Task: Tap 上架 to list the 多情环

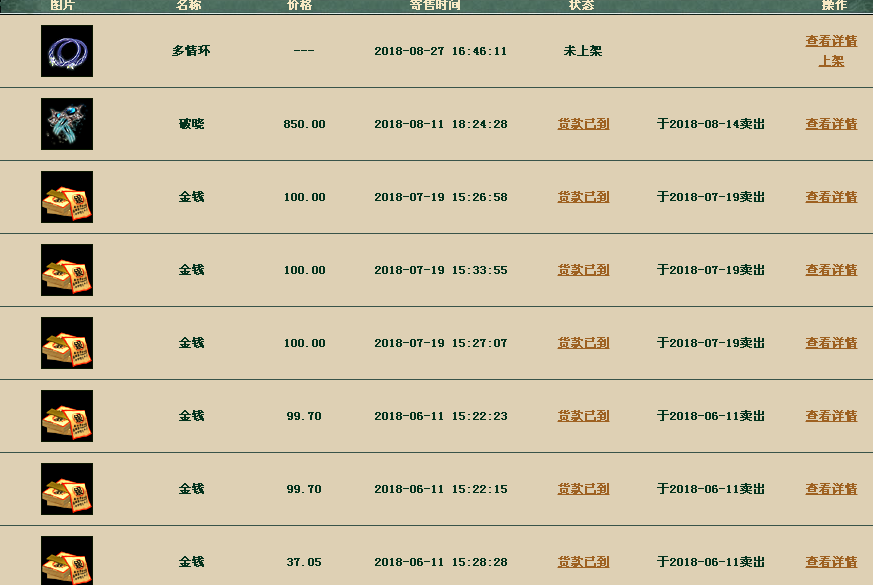Action: pos(831,61)
